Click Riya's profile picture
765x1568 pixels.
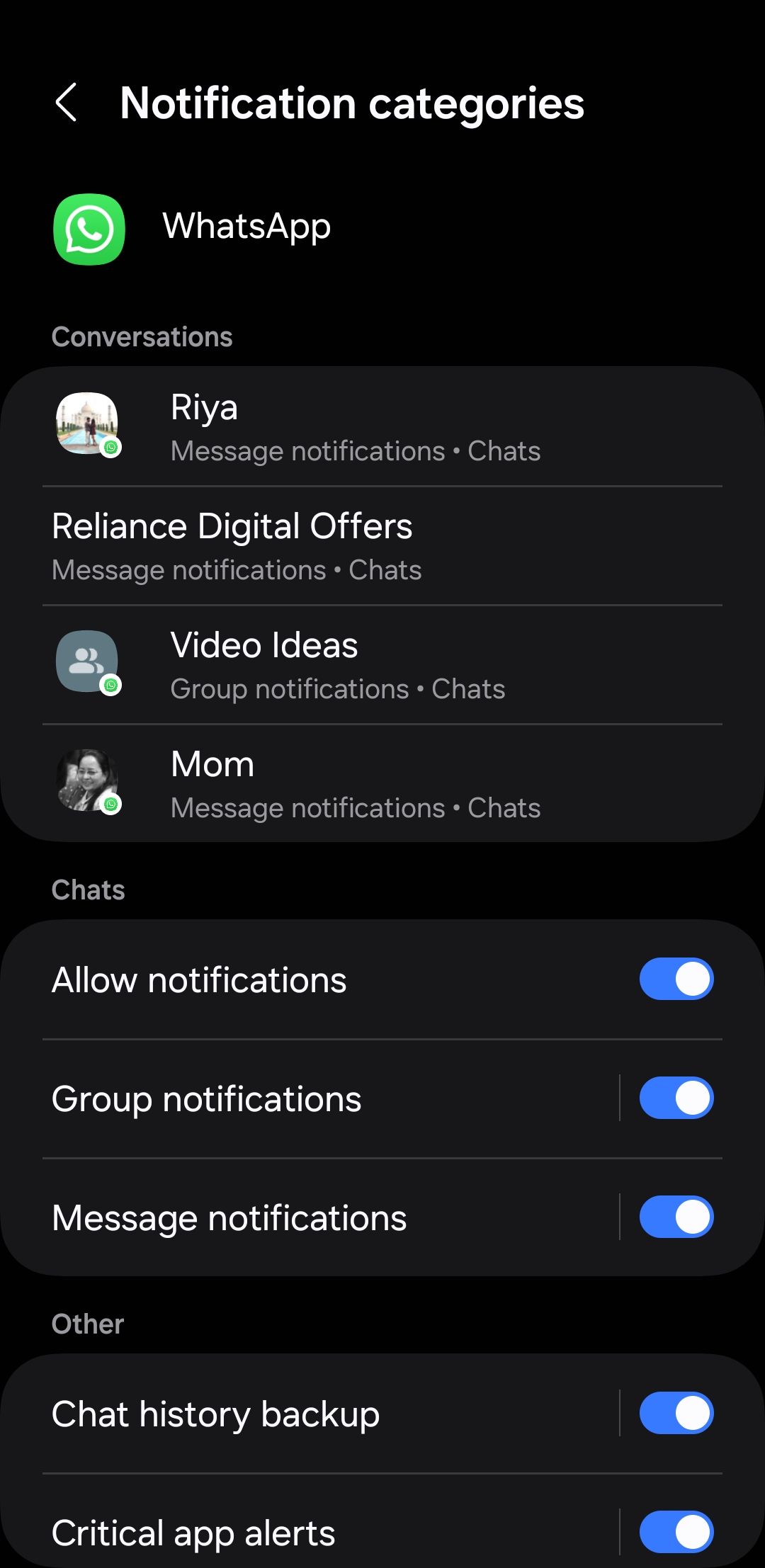[85, 424]
